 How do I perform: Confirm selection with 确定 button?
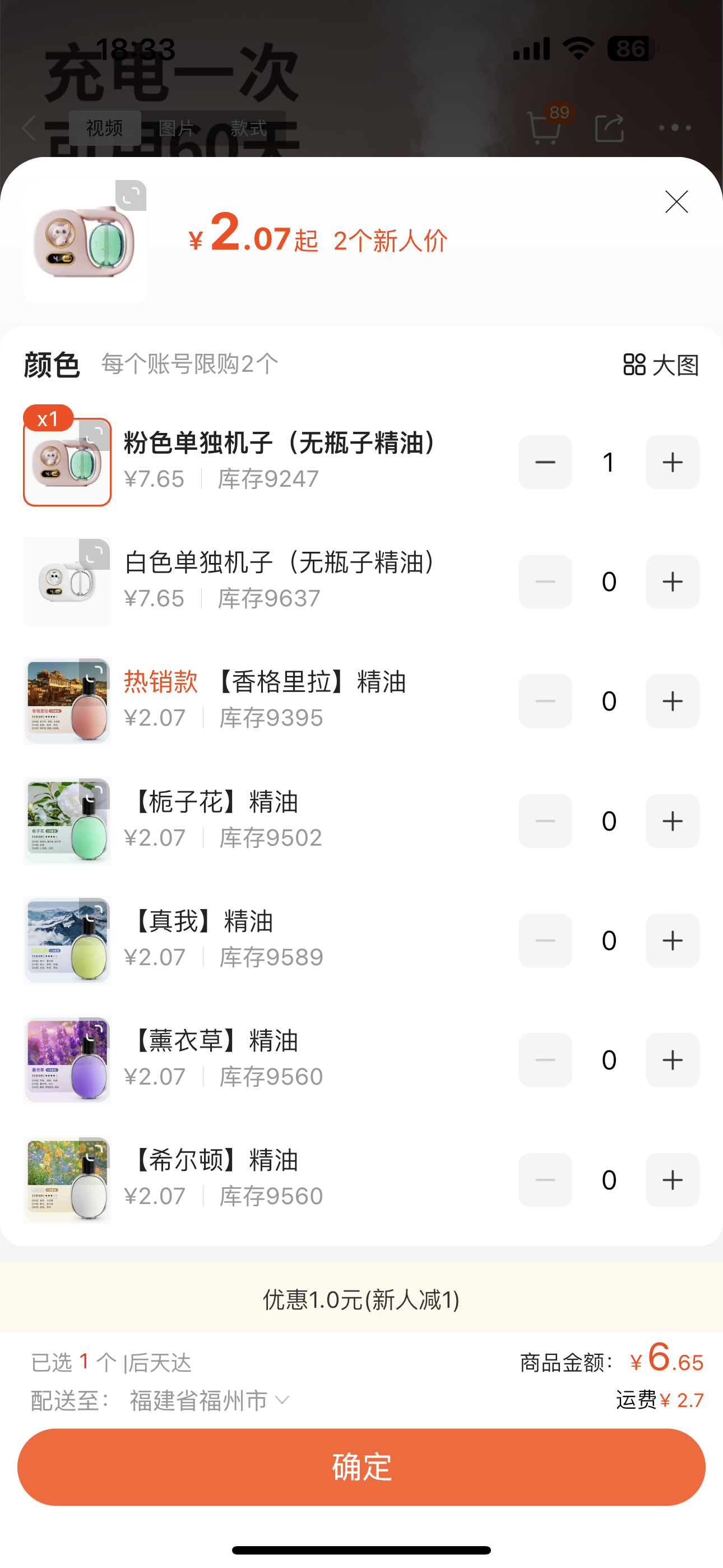361,1467
